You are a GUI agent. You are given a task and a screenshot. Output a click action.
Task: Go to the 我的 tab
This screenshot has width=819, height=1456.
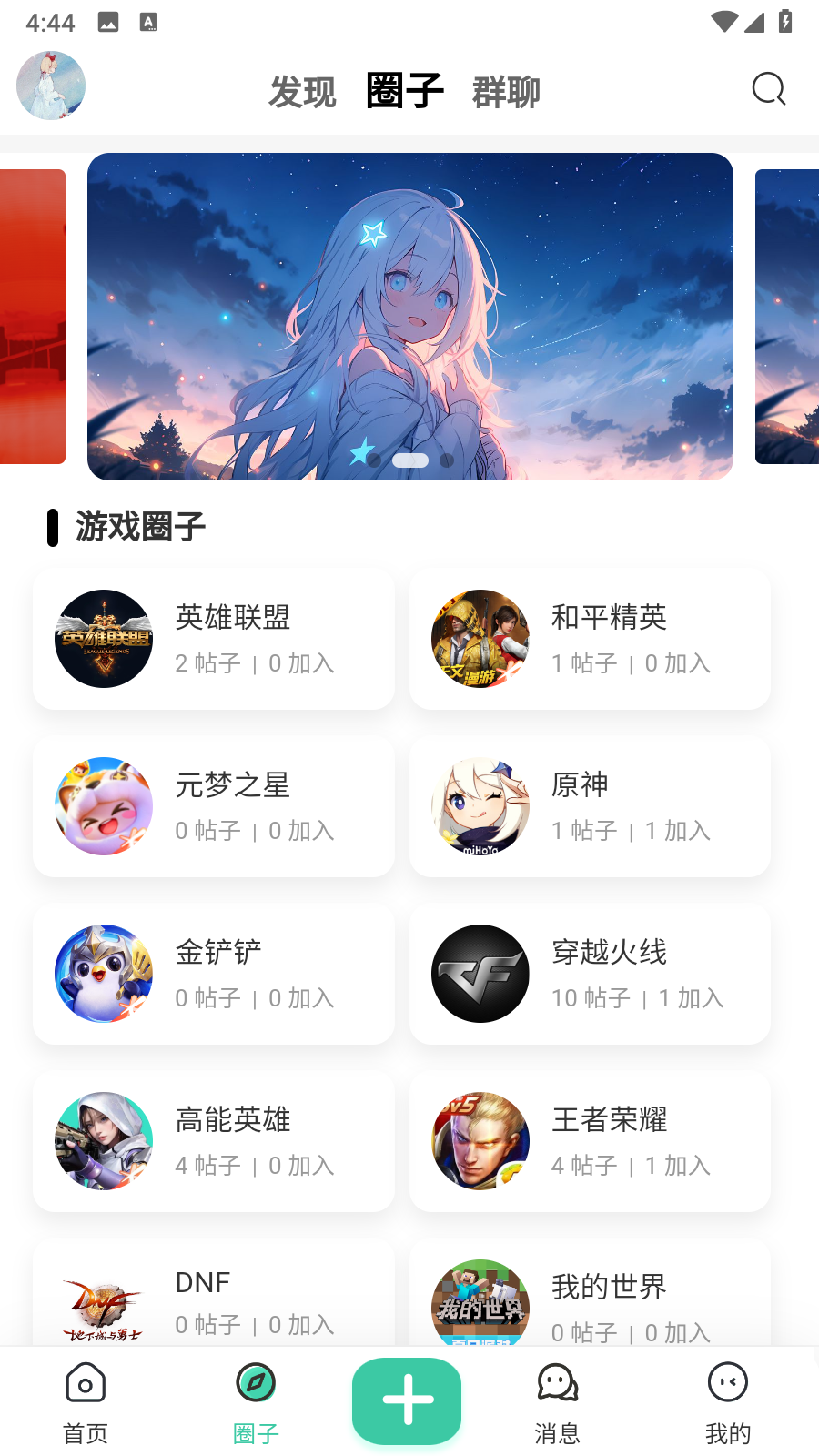[x=728, y=1402]
